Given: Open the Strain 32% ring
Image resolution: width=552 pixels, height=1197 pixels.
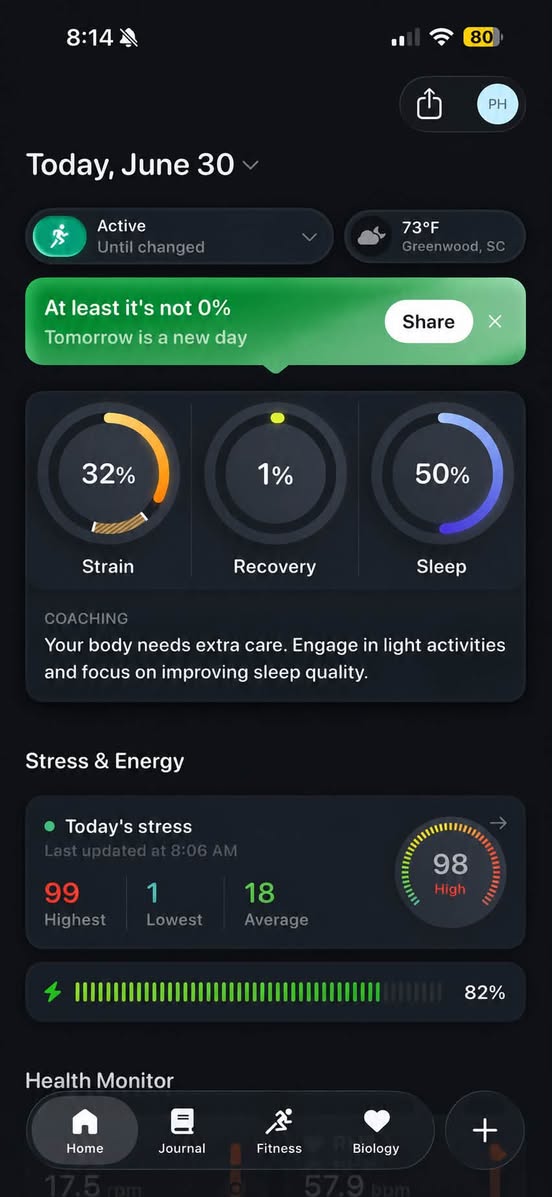Looking at the screenshot, I should pos(108,489).
